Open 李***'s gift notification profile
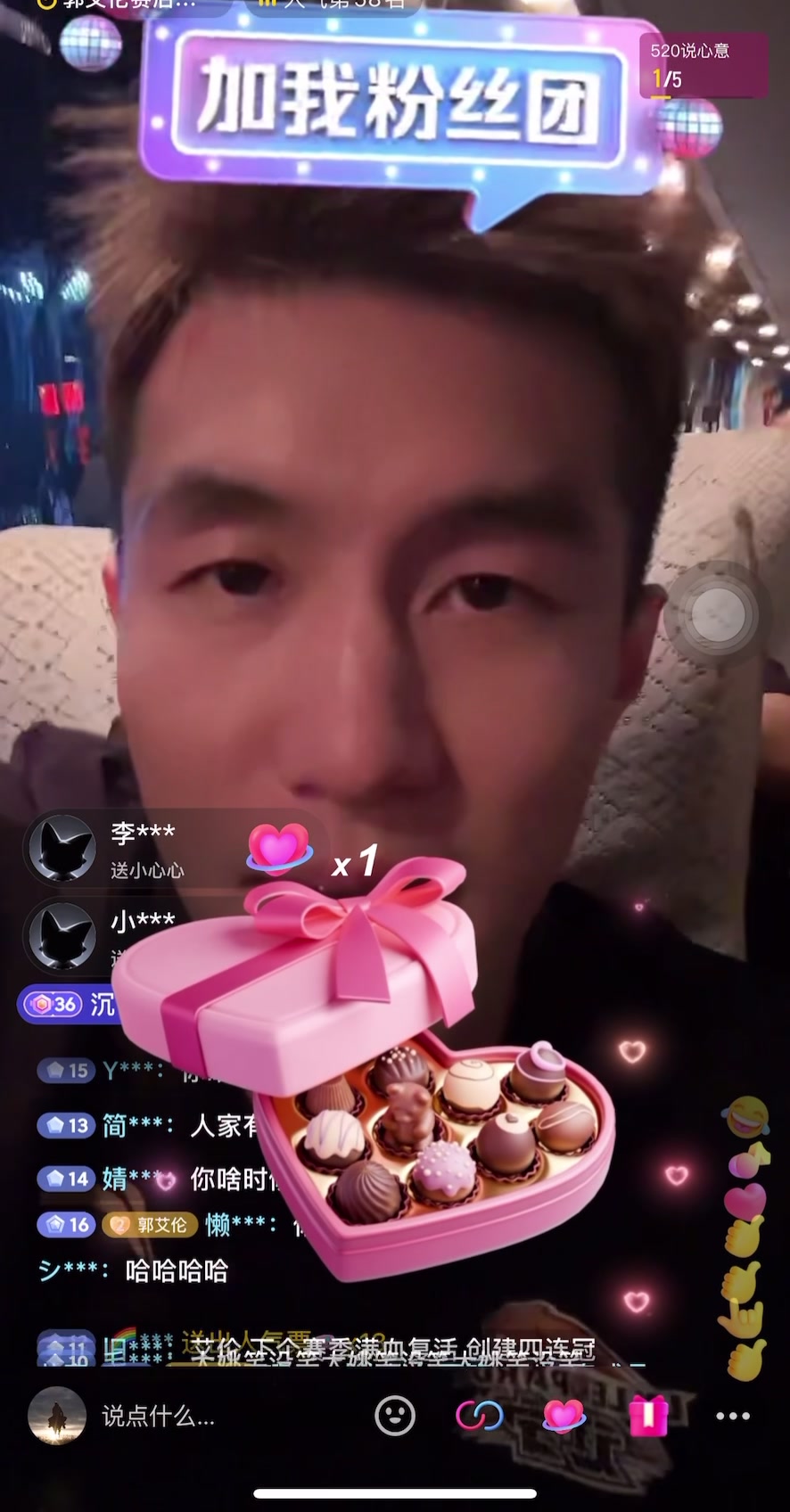This screenshot has width=790, height=1512. click(62, 848)
